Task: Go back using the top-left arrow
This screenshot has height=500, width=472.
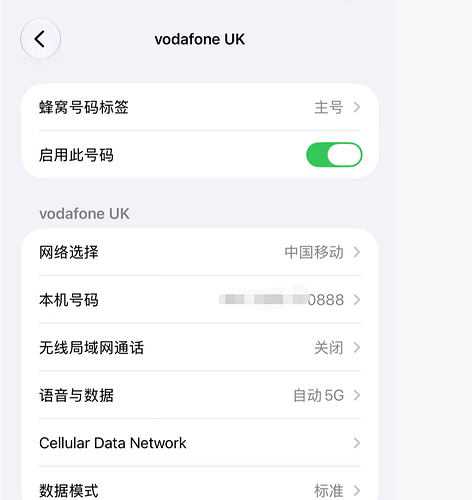Action: click(x=40, y=39)
